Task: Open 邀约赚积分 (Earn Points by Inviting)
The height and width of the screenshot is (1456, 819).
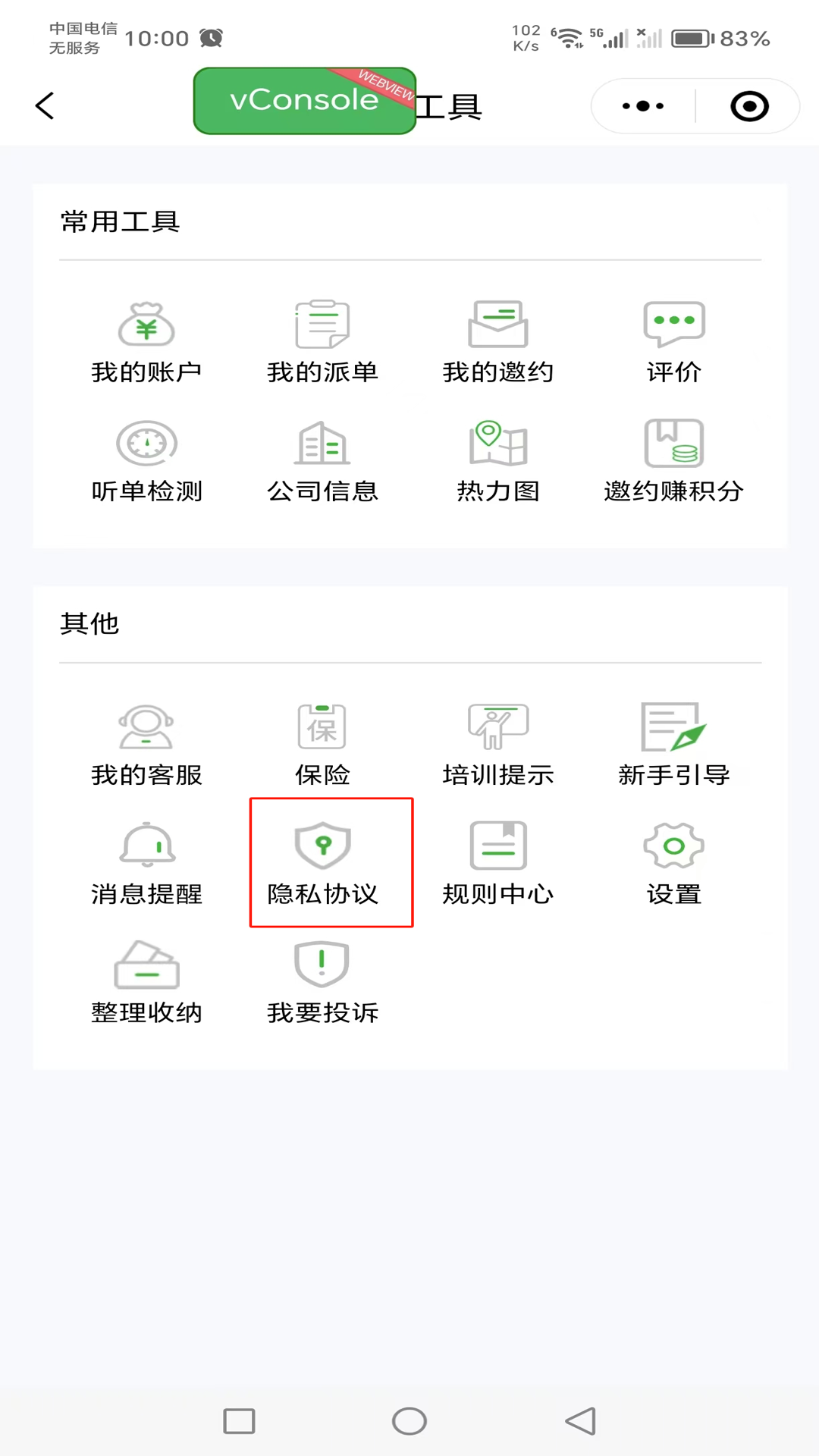Action: click(x=673, y=461)
